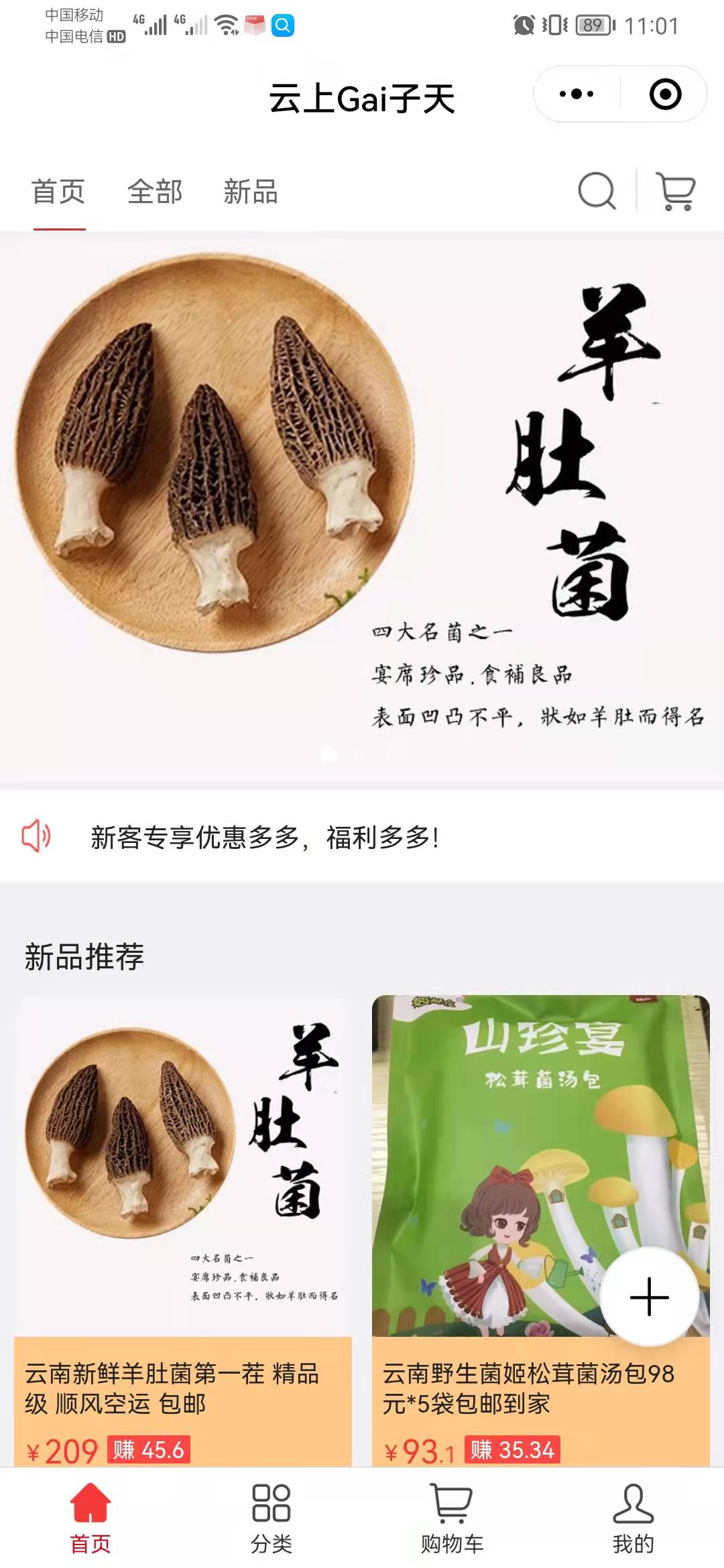Viewport: 724px width, 1568px height.
Task: Close the mini program via the circle icon
Action: tap(665, 94)
